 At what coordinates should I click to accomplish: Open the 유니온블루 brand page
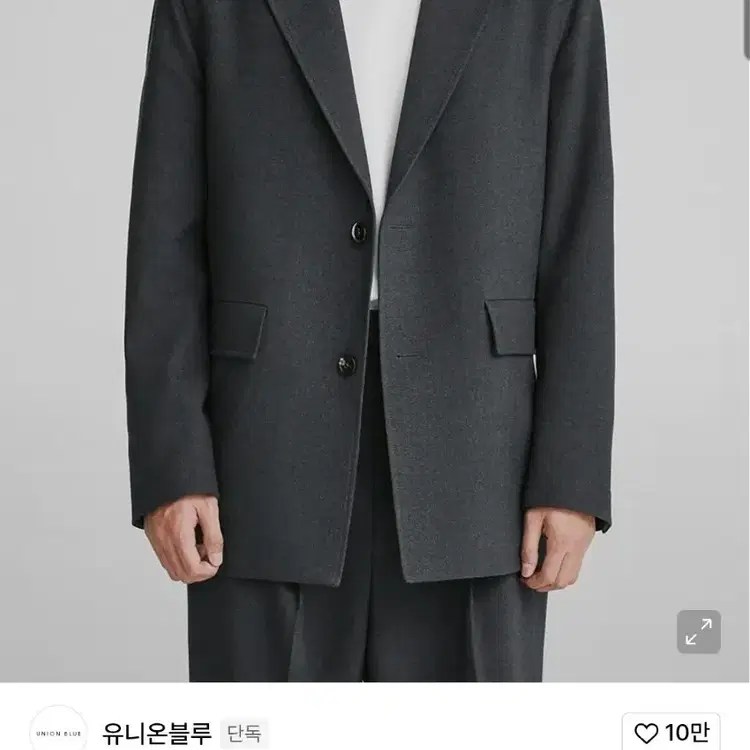[157, 735]
